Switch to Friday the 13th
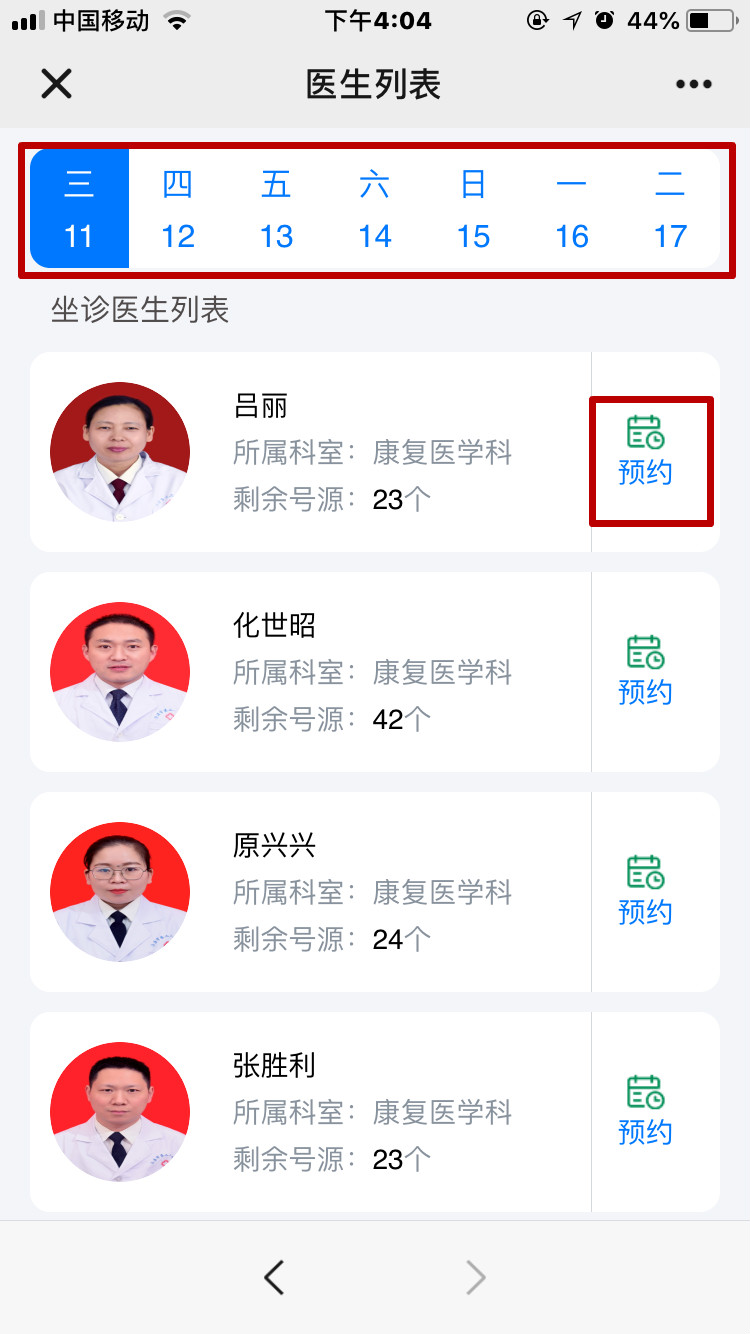 (x=276, y=209)
